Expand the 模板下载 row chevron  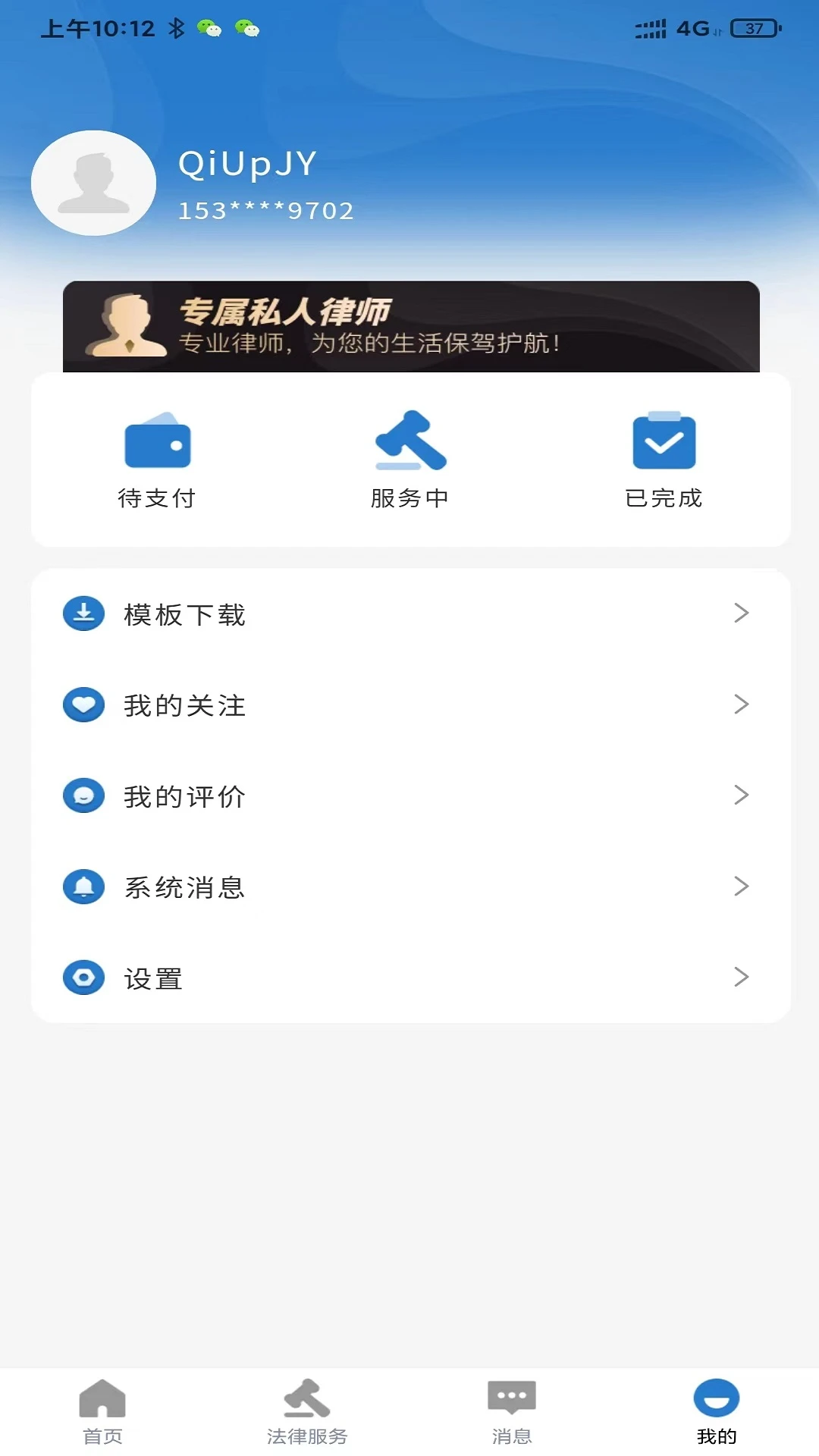[x=741, y=613]
